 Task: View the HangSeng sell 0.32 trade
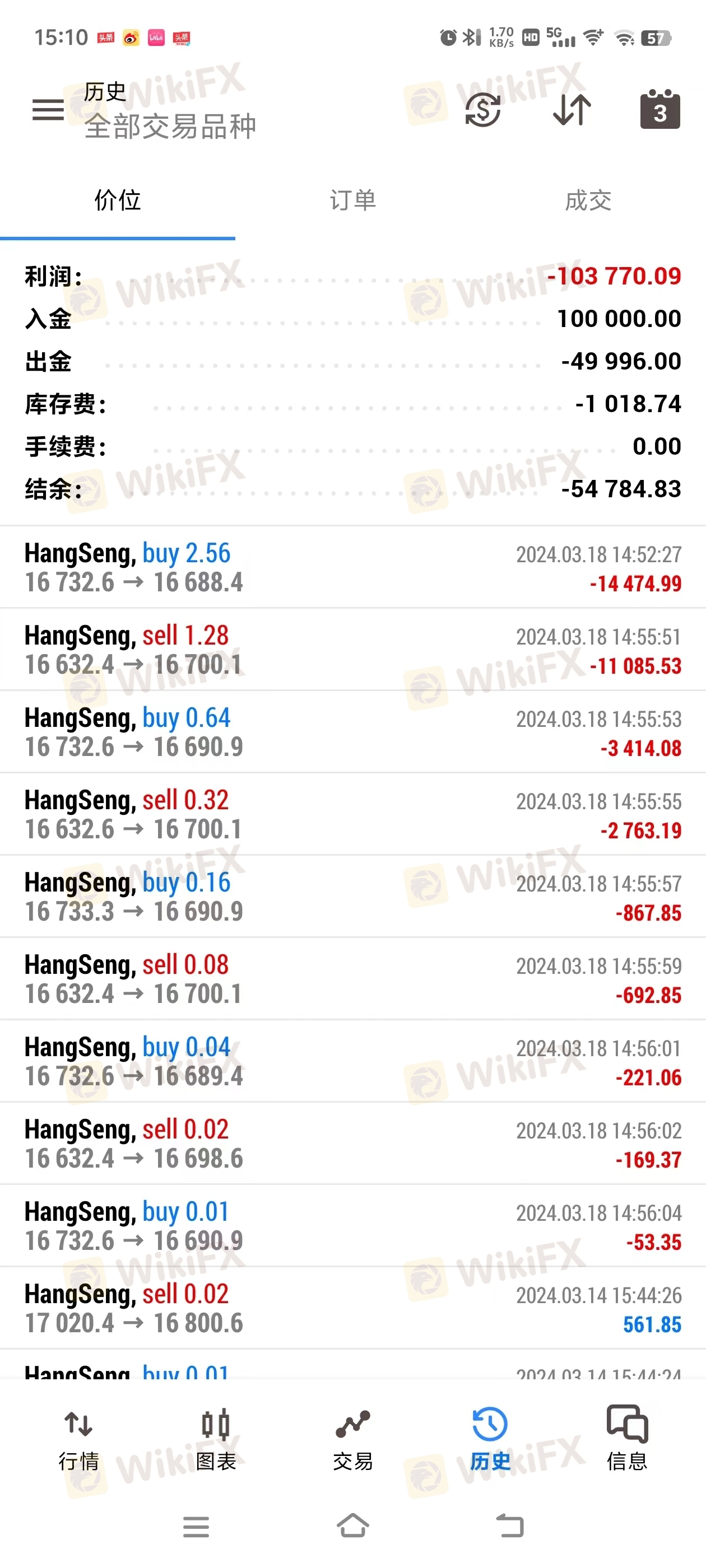(x=352, y=814)
